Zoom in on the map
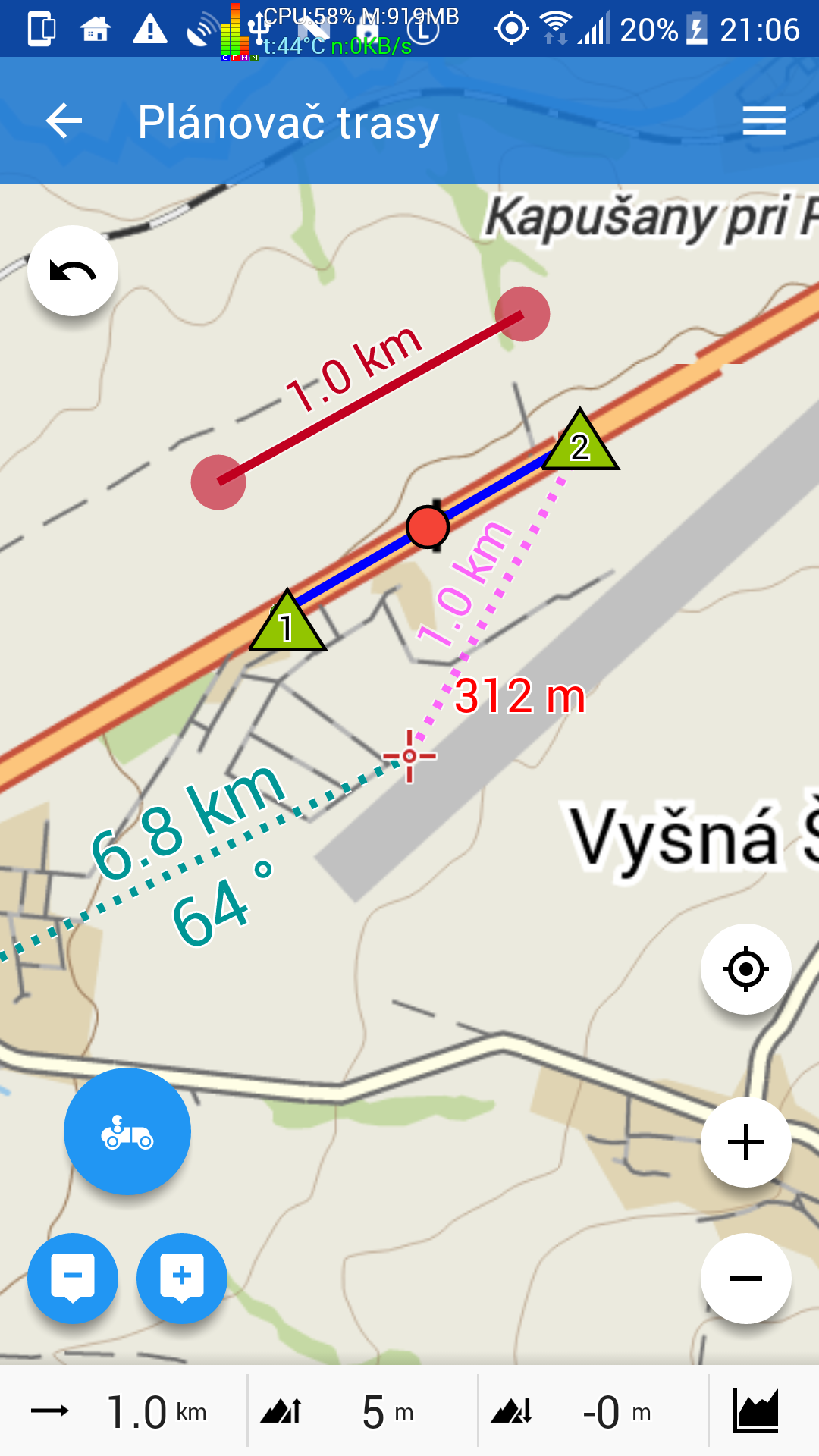 [x=745, y=1141]
